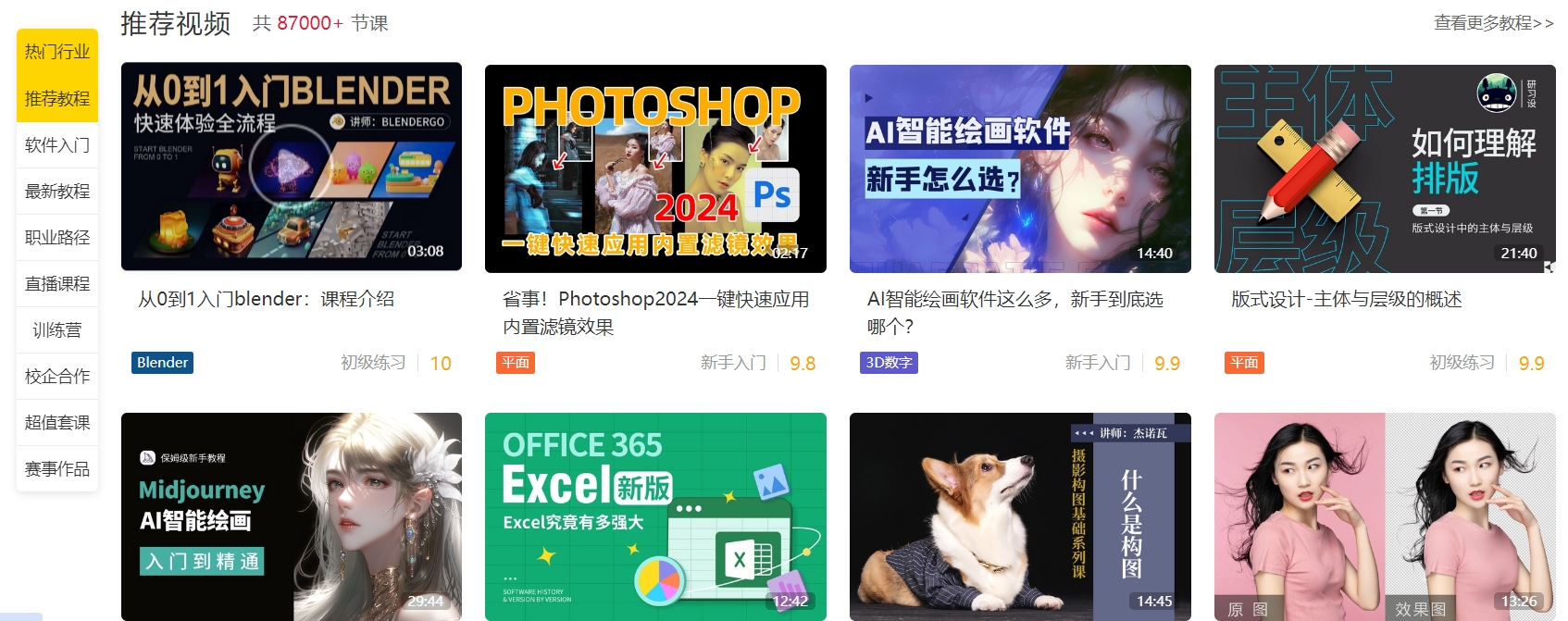Open 版式设计-主体与层级的概述 video
The image size is (1568, 621).
(x=1385, y=168)
